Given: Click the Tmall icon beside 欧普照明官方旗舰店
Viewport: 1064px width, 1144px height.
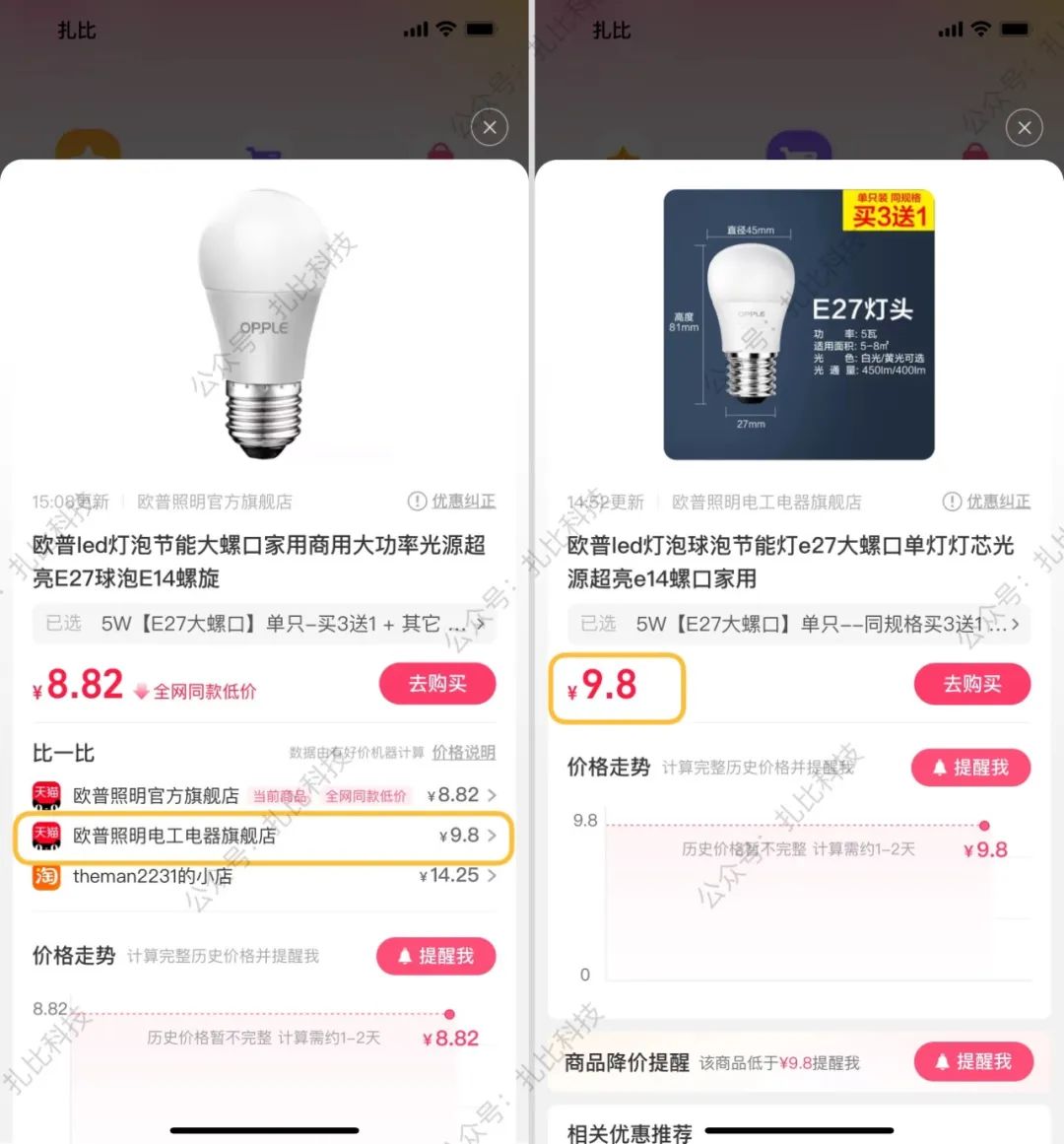Looking at the screenshot, I should 44,794.
